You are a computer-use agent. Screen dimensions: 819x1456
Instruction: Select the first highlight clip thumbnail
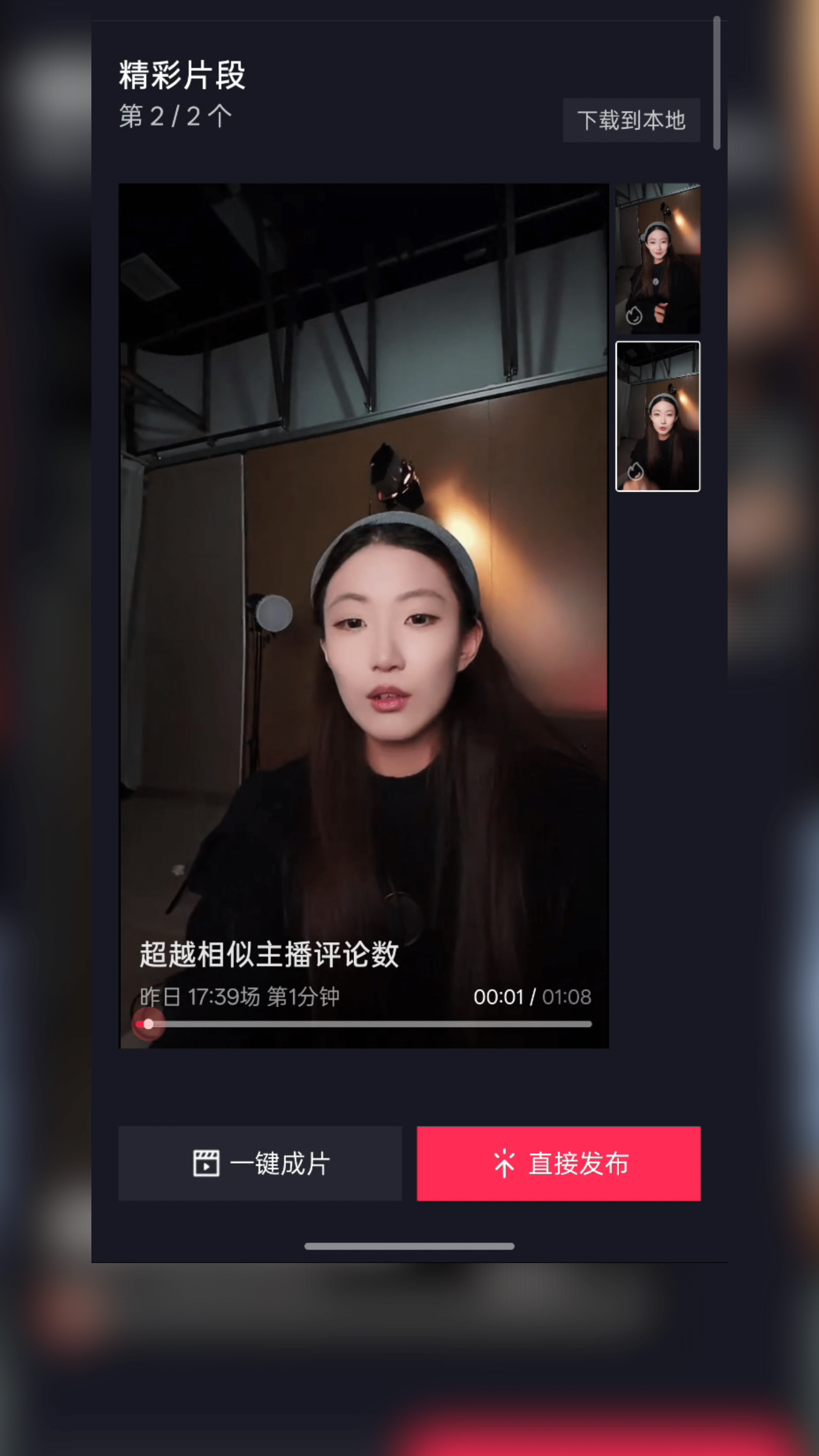[657, 258]
